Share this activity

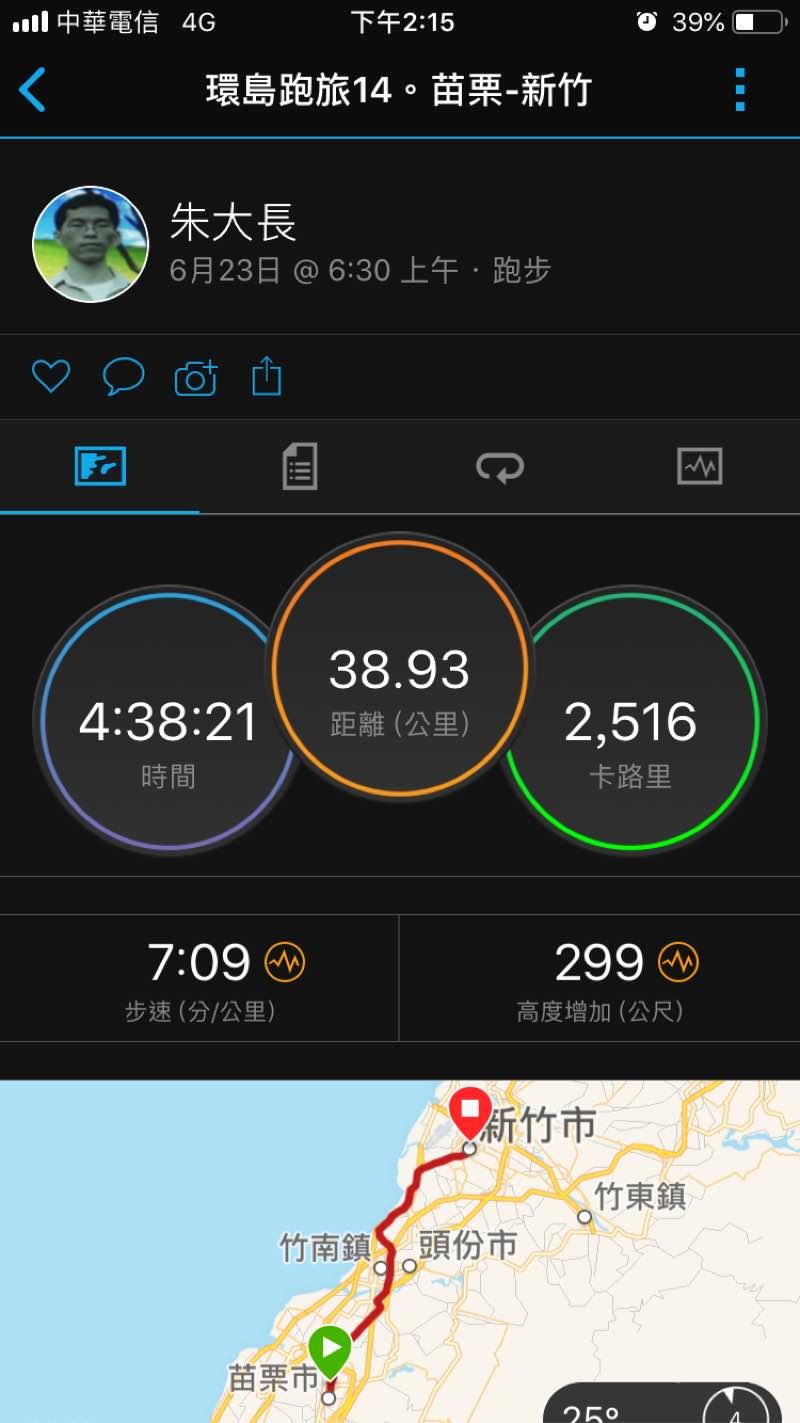tap(266, 377)
